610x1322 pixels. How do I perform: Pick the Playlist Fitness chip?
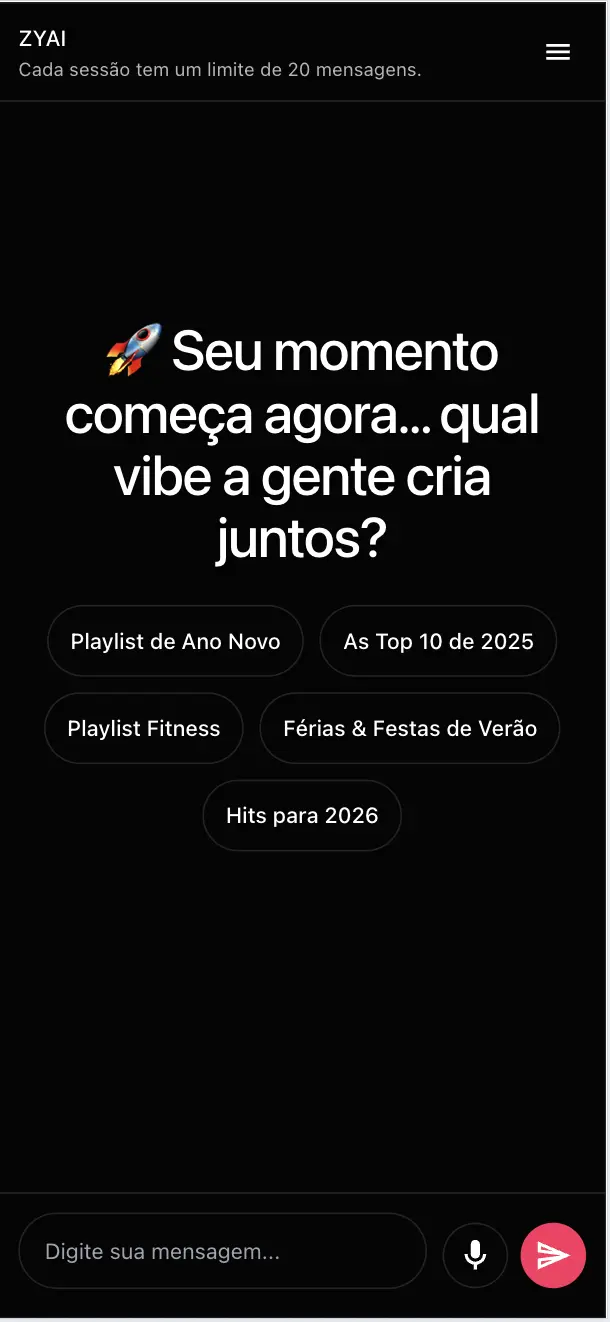click(x=144, y=728)
